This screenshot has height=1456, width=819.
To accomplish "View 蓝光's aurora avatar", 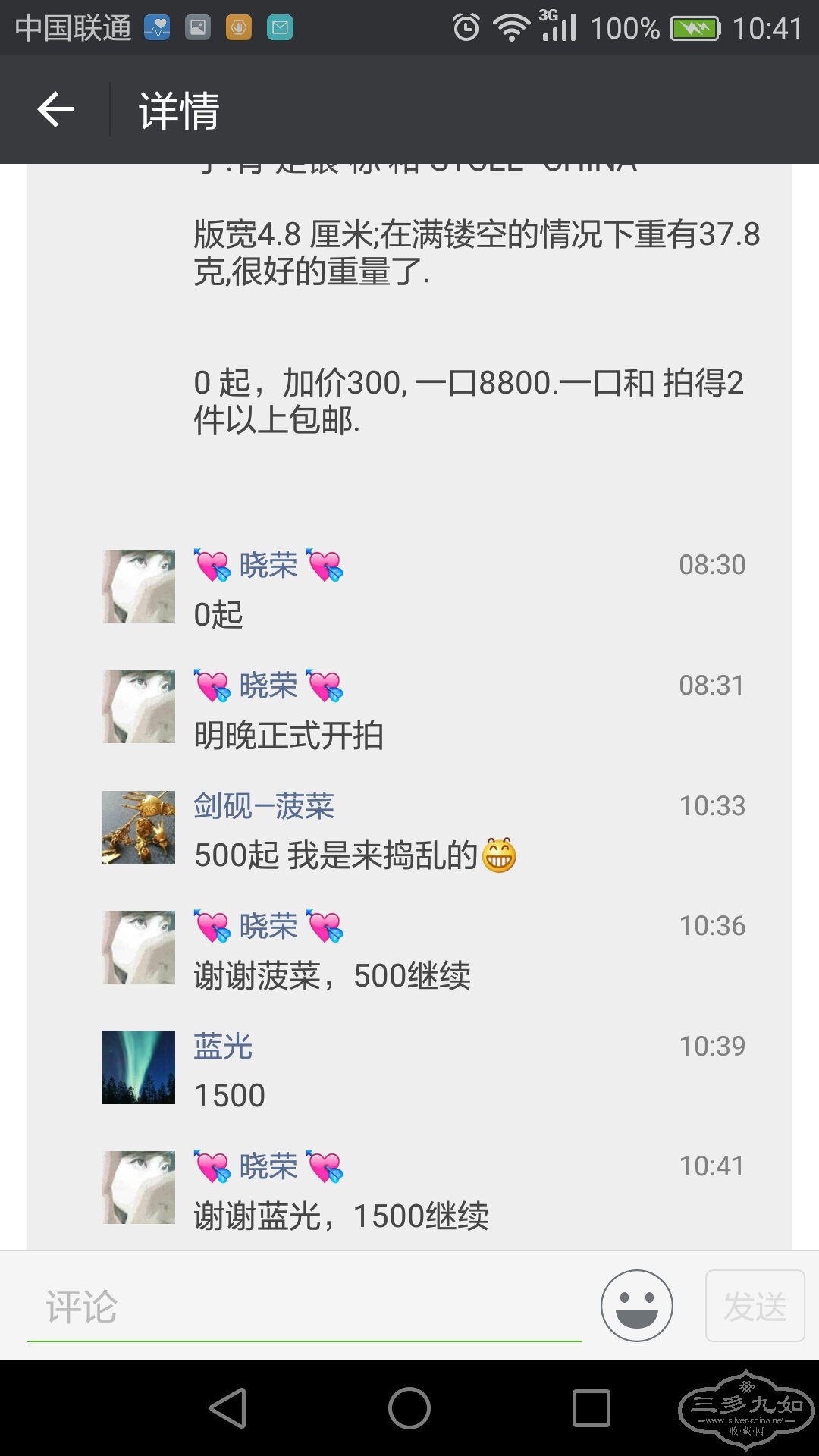I will point(139,1067).
